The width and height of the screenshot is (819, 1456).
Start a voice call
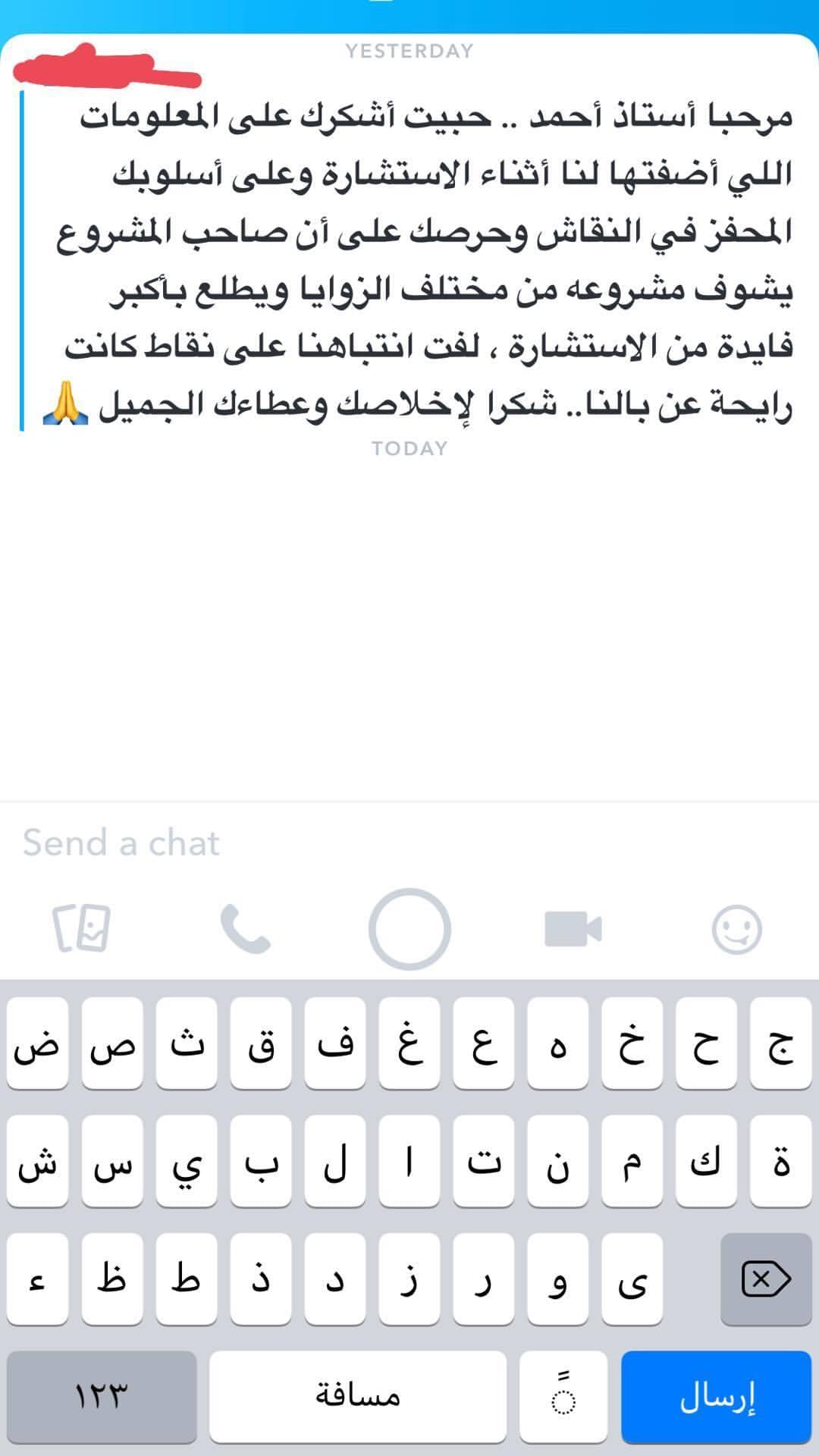tap(245, 928)
